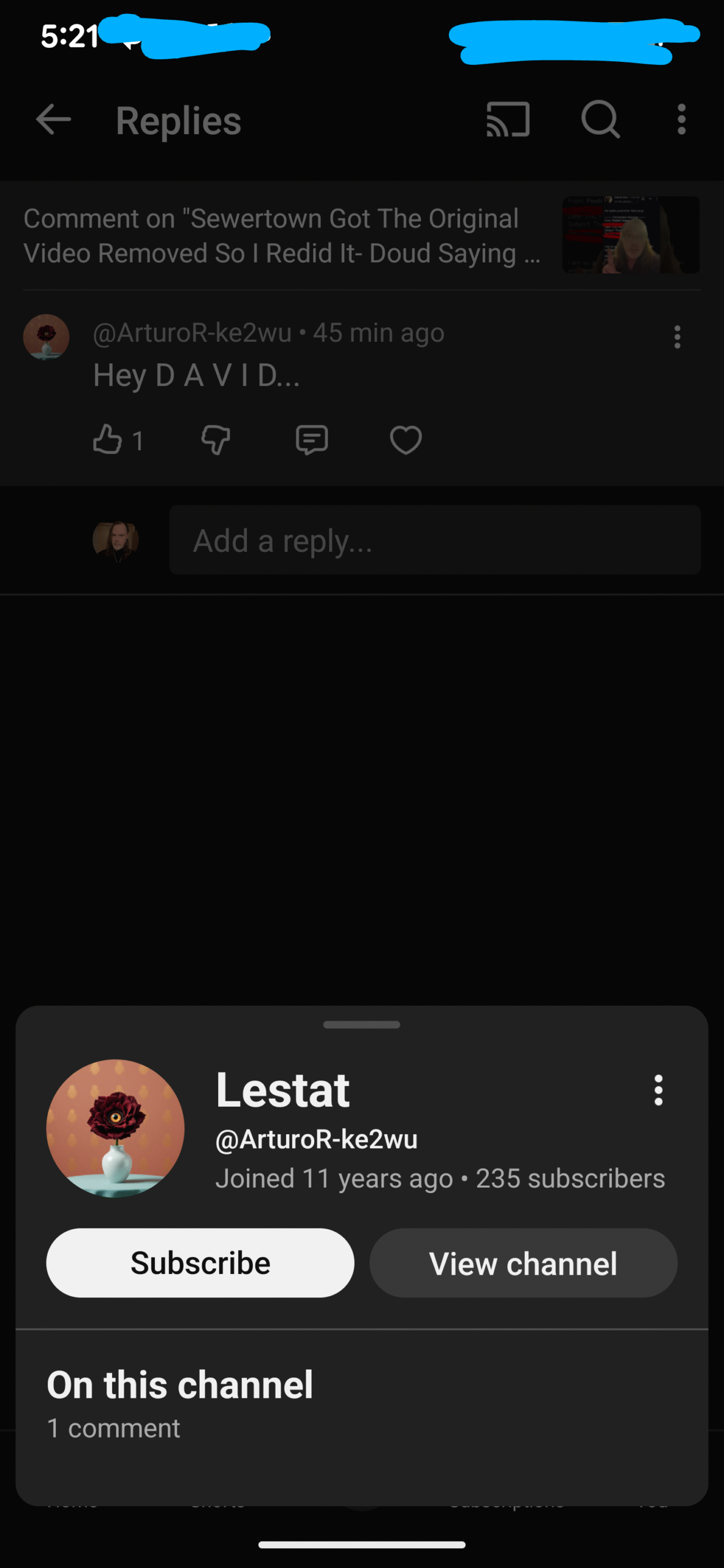Like the "Hey D A V I D..." comment

108,440
